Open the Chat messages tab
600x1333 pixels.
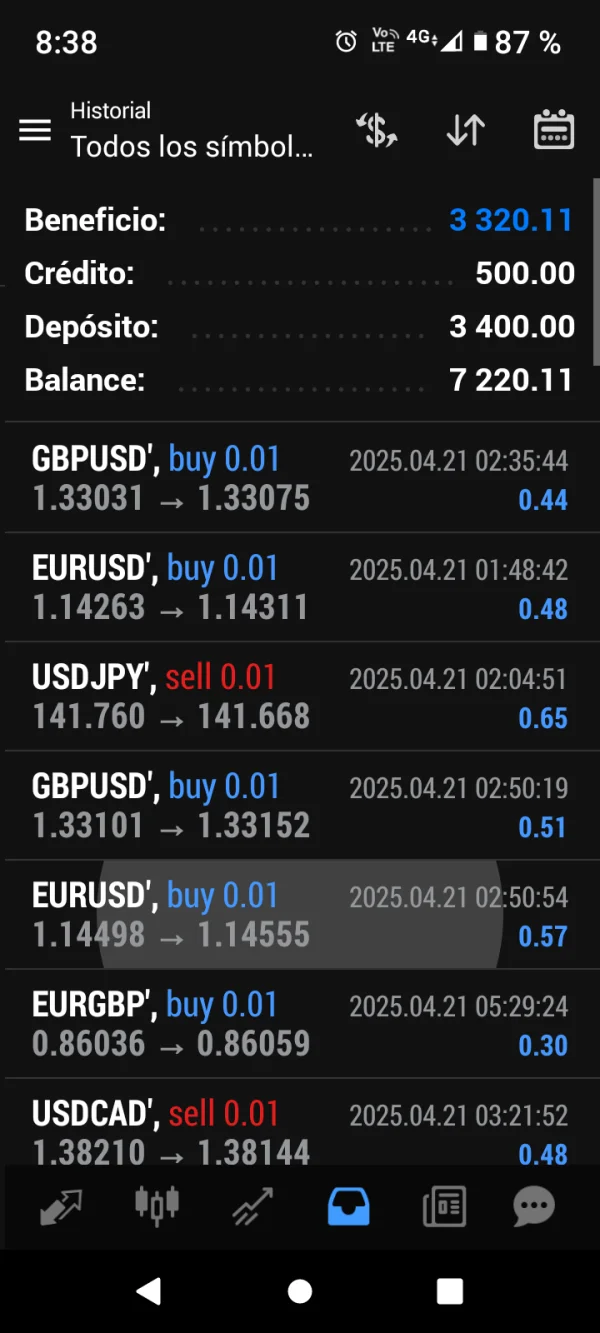pyautogui.click(x=534, y=1207)
